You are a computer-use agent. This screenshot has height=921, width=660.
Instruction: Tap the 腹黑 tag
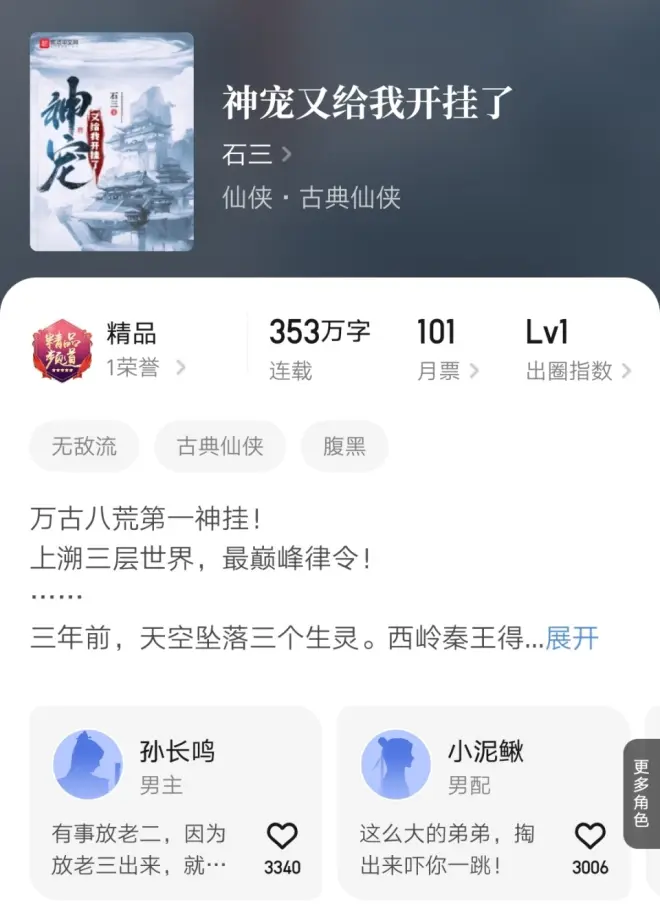344,446
